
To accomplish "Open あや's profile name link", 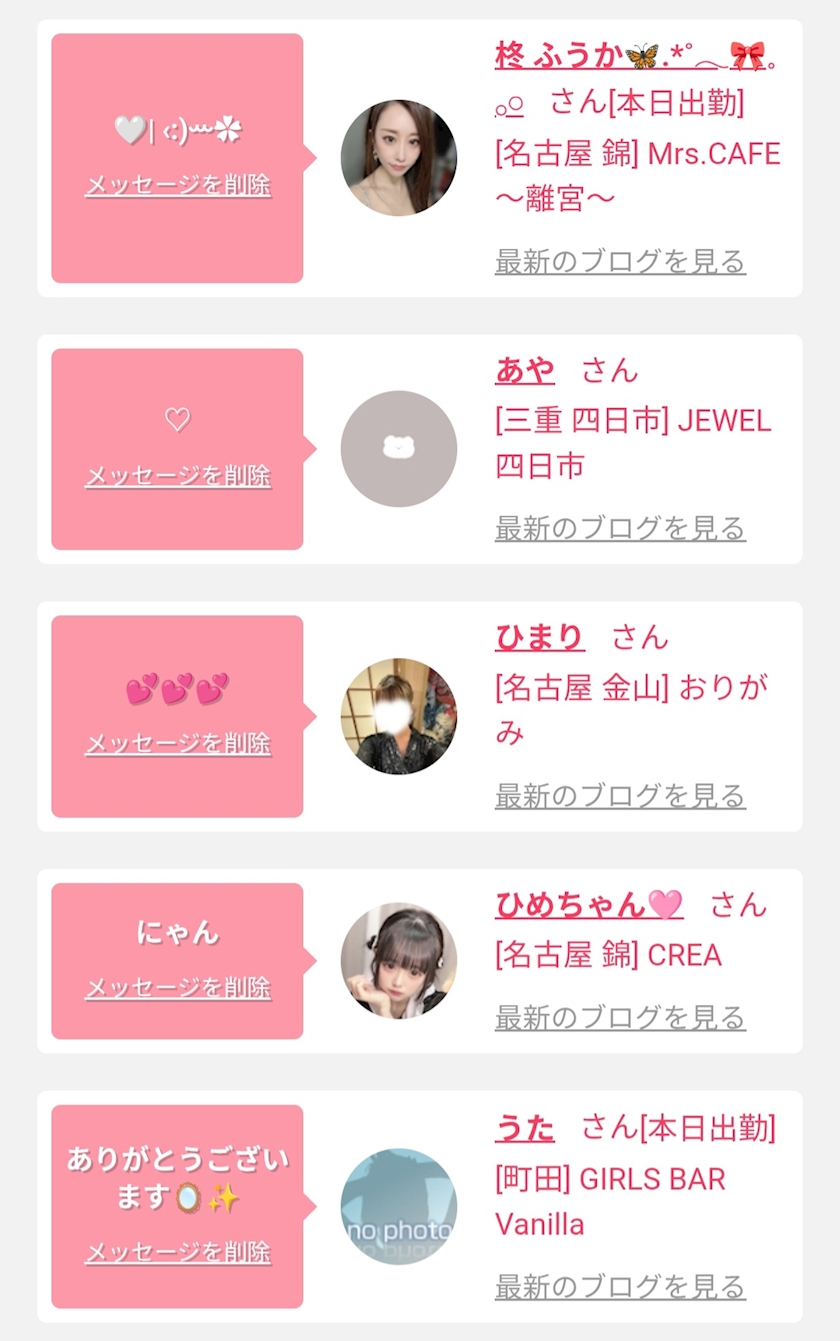I will [x=525, y=370].
